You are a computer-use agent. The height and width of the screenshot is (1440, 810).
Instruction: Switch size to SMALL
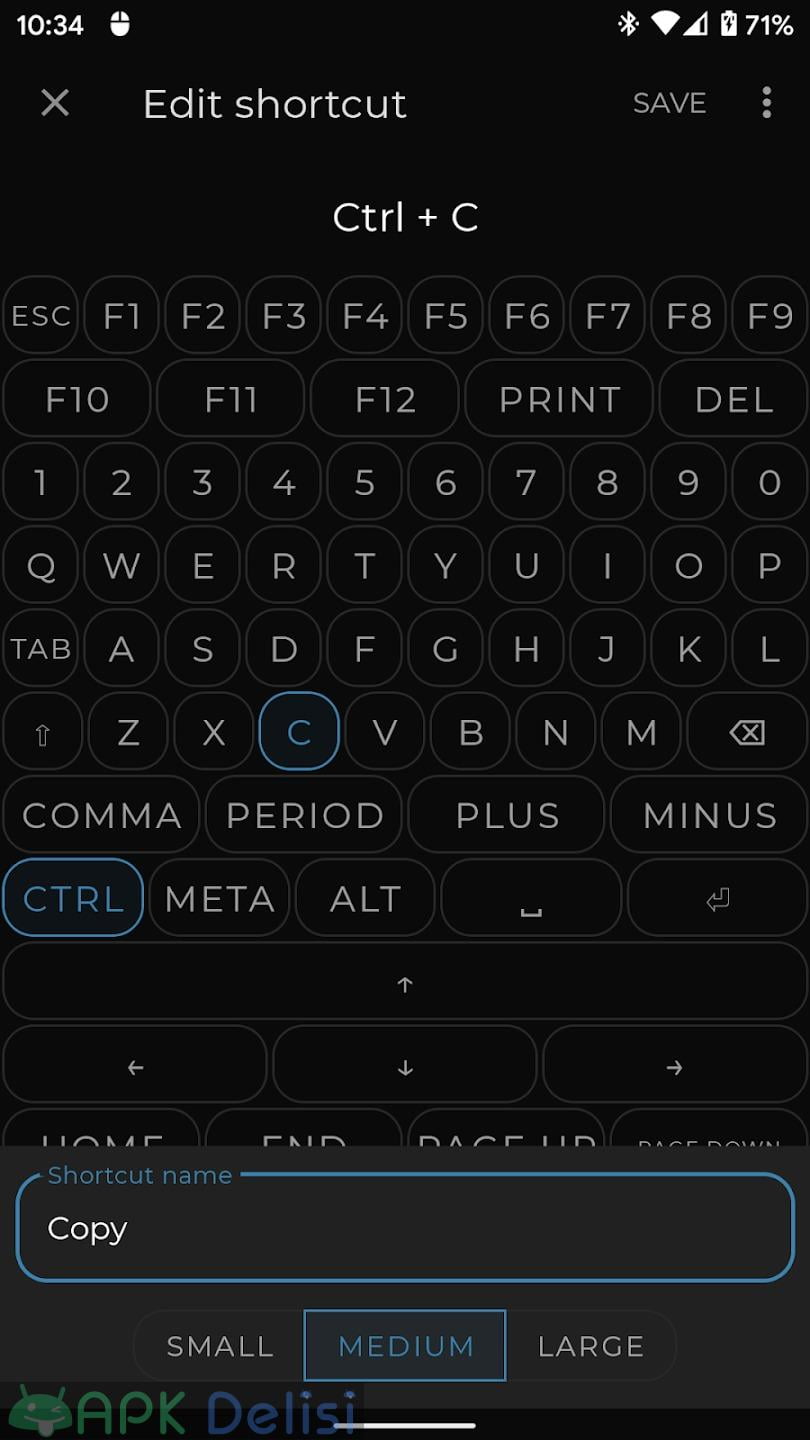[219, 1346]
